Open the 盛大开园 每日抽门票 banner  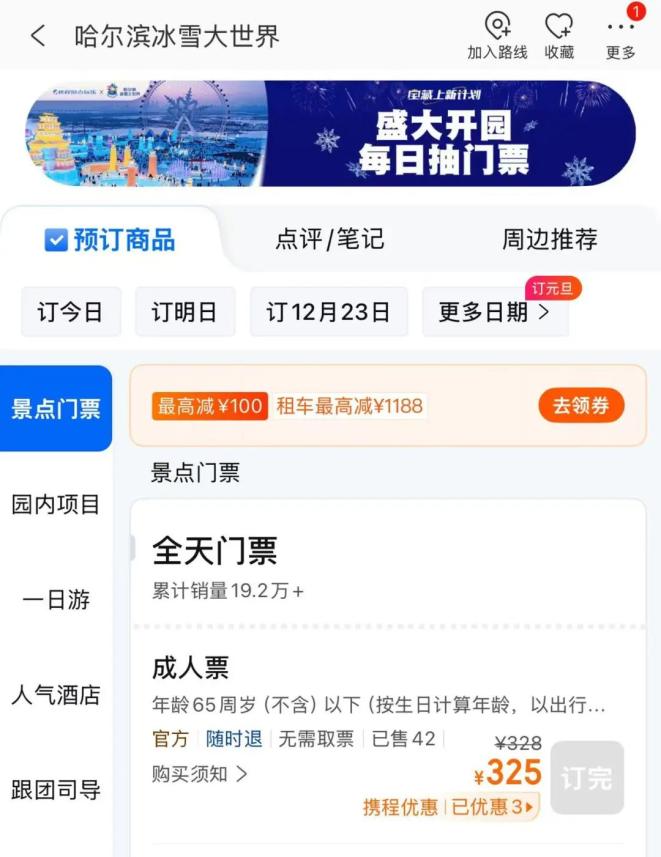pyautogui.click(x=330, y=133)
